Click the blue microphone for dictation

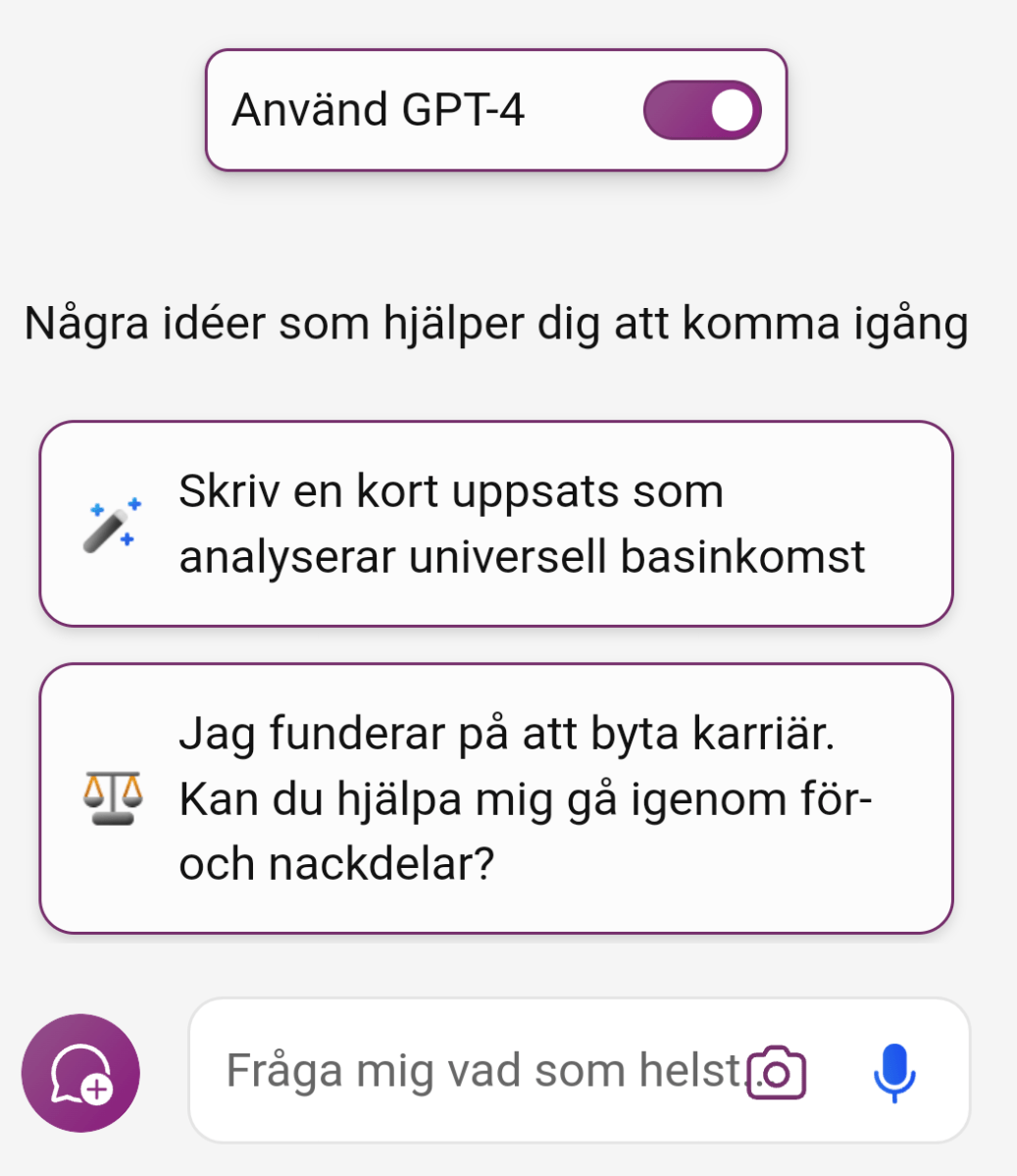pos(895,1072)
